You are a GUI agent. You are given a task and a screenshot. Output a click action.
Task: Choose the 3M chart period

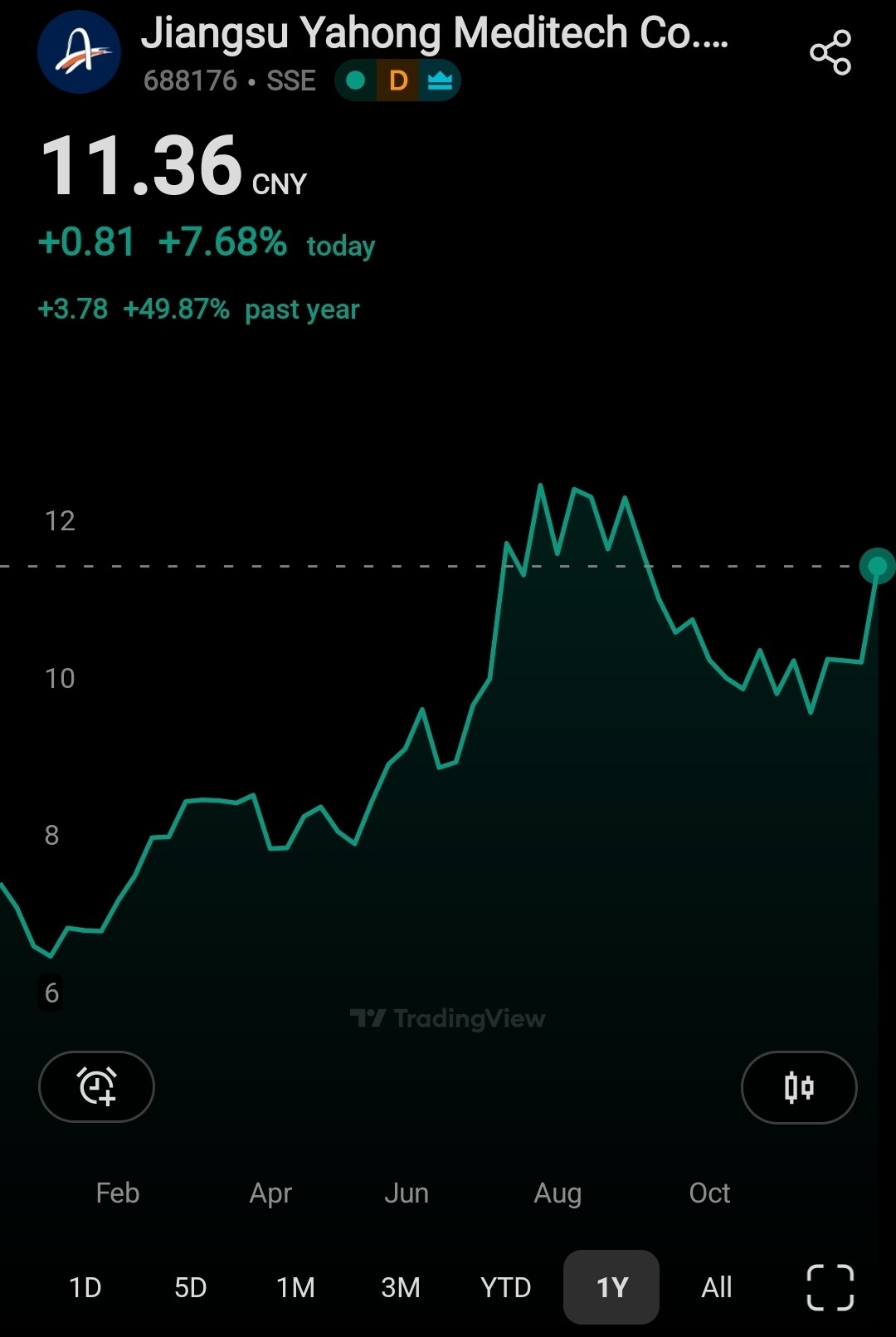pyautogui.click(x=400, y=1287)
